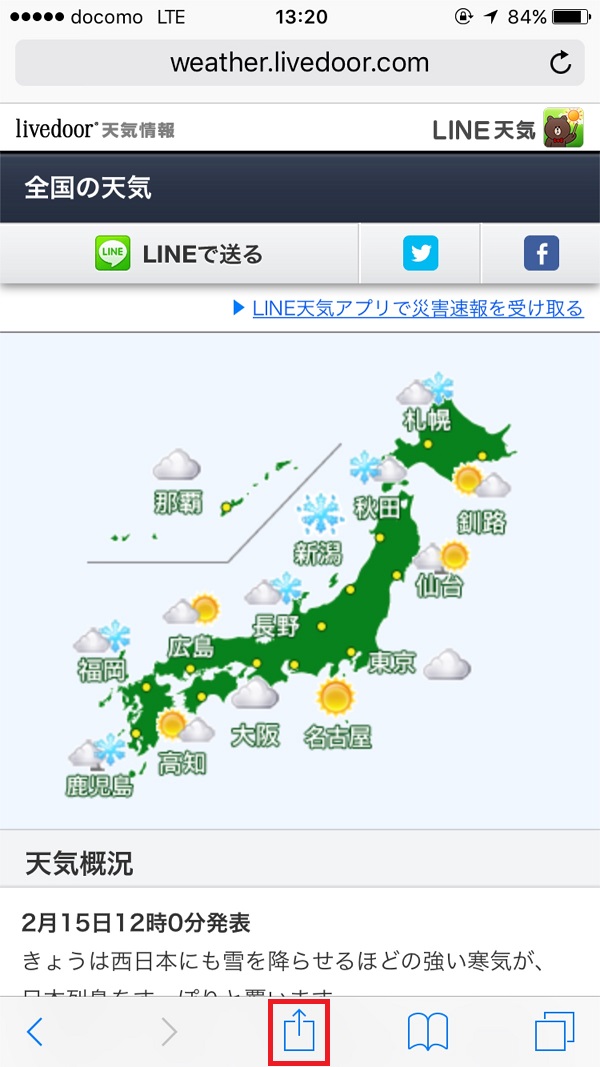Viewport: 600px width, 1067px height.
Task: Select 仙台 on the weather map
Action: tap(439, 586)
